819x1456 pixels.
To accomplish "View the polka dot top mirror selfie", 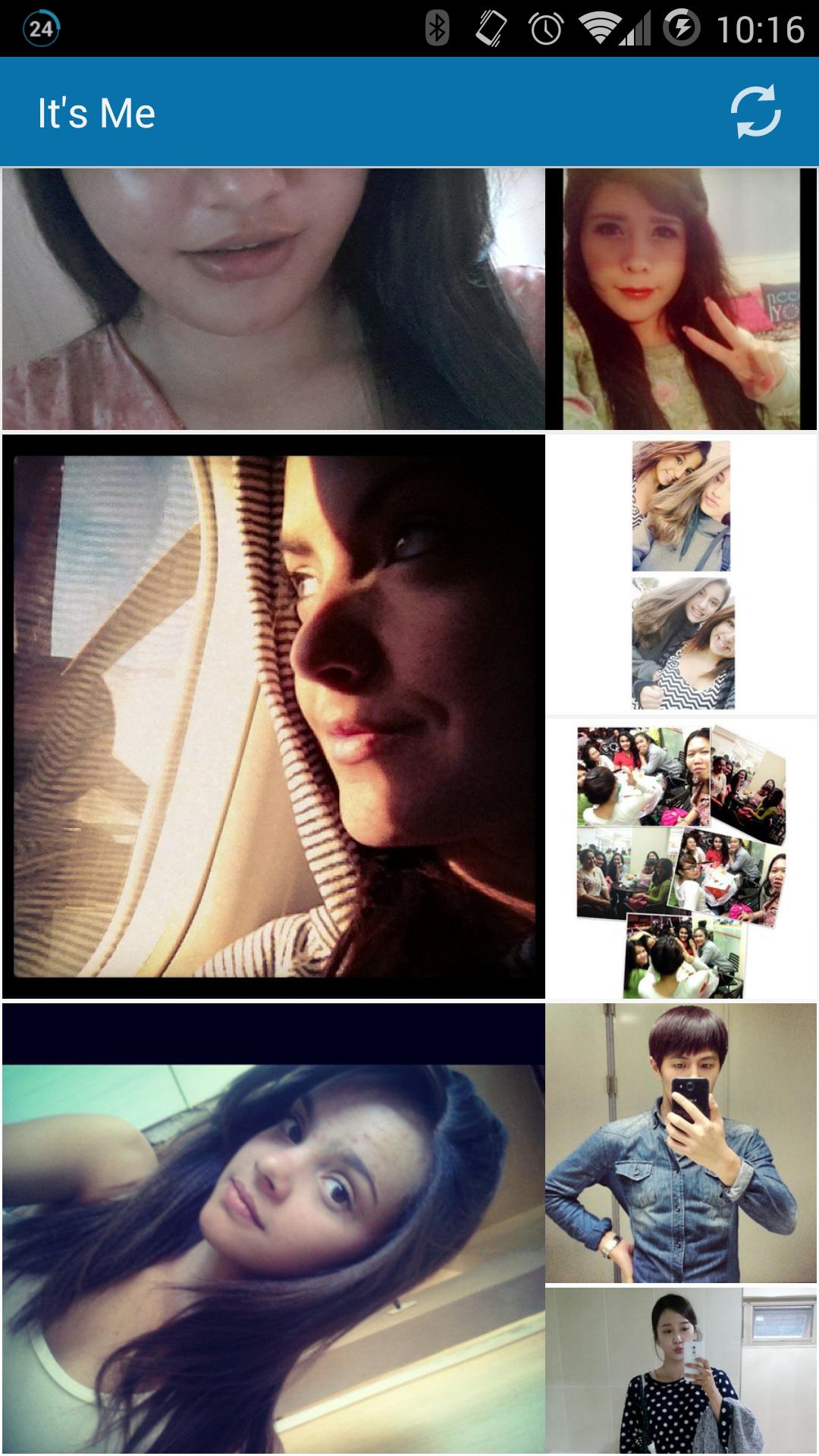I will click(x=681, y=1371).
